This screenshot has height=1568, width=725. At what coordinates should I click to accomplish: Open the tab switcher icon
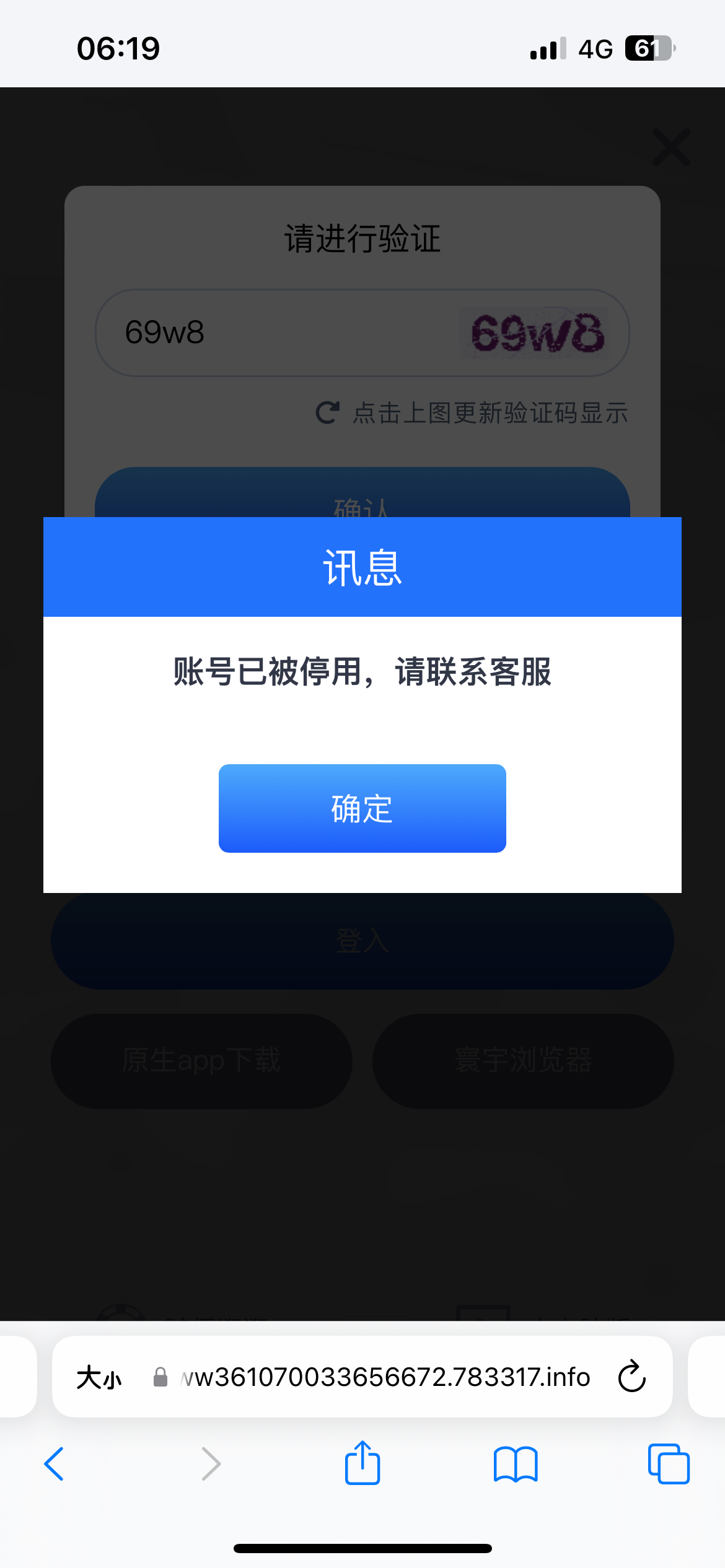(x=668, y=1464)
